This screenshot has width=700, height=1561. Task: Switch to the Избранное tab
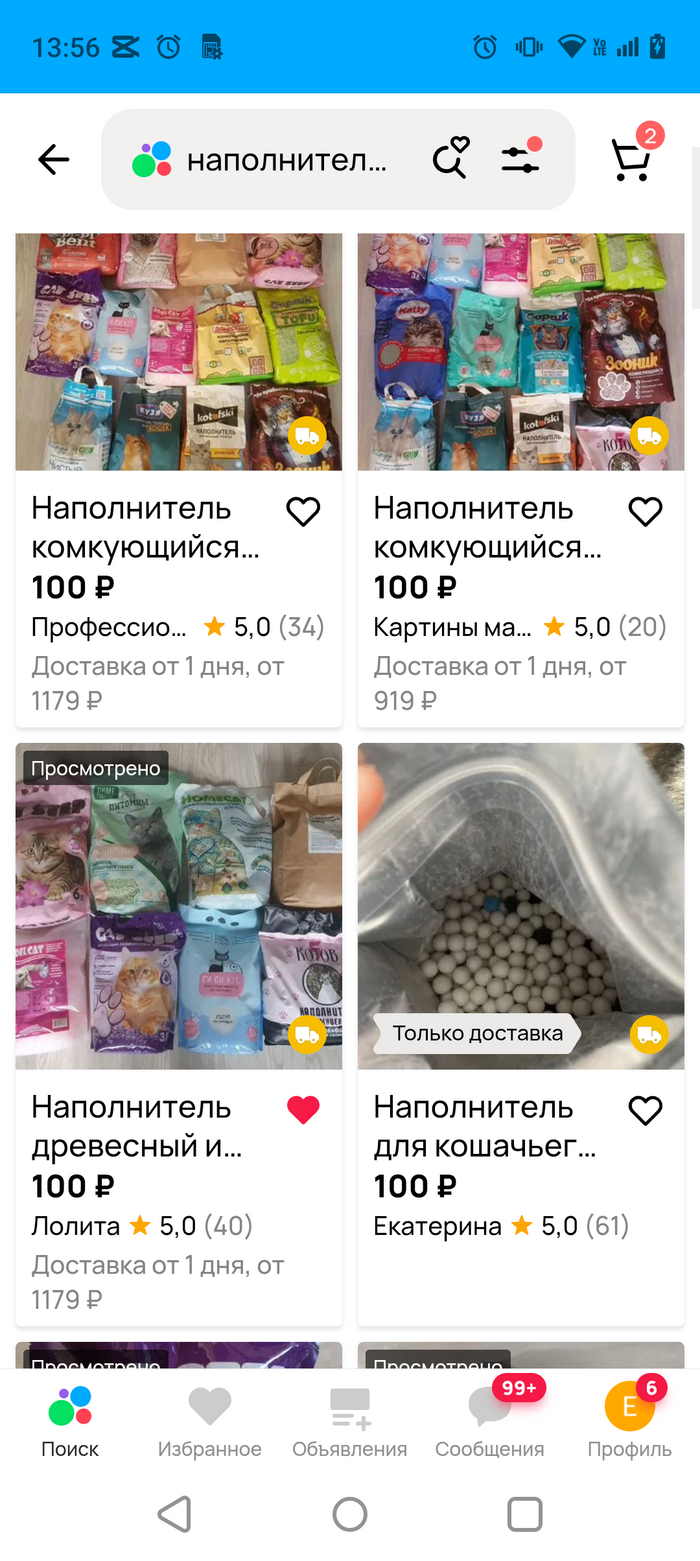[x=210, y=1420]
